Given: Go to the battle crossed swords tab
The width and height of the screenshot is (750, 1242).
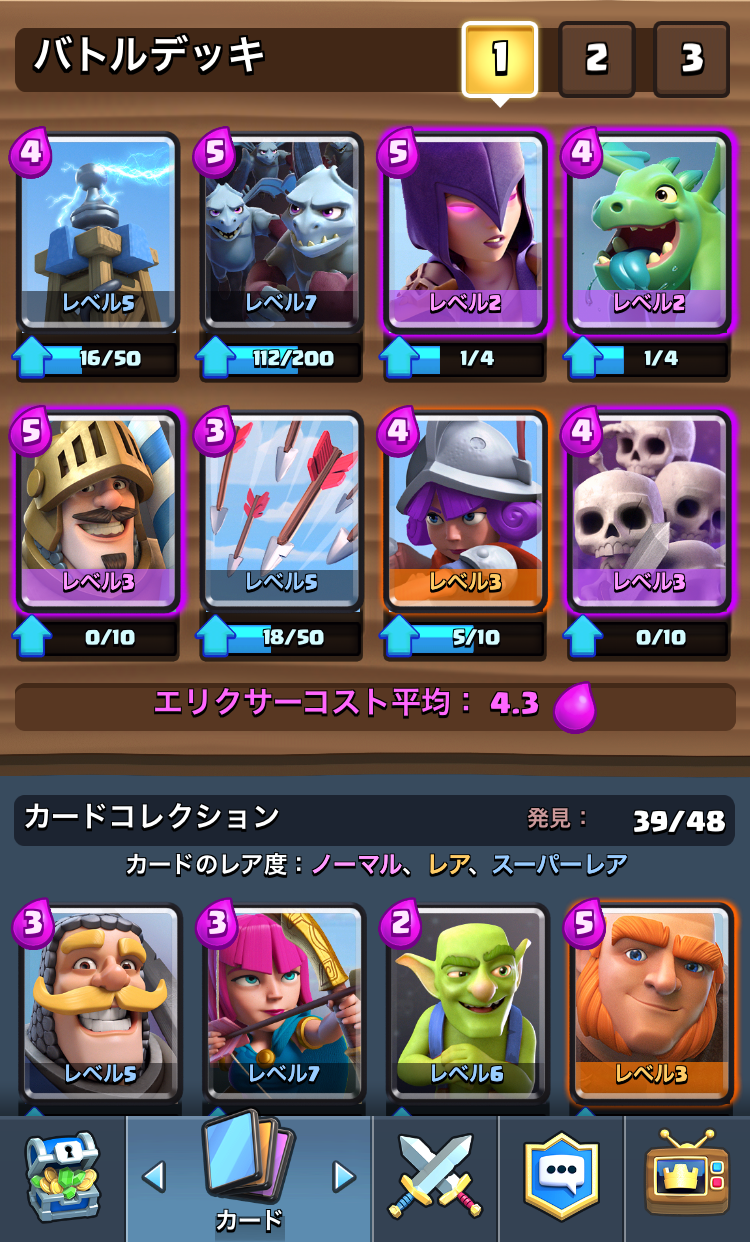Looking at the screenshot, I should [436, 1178].
